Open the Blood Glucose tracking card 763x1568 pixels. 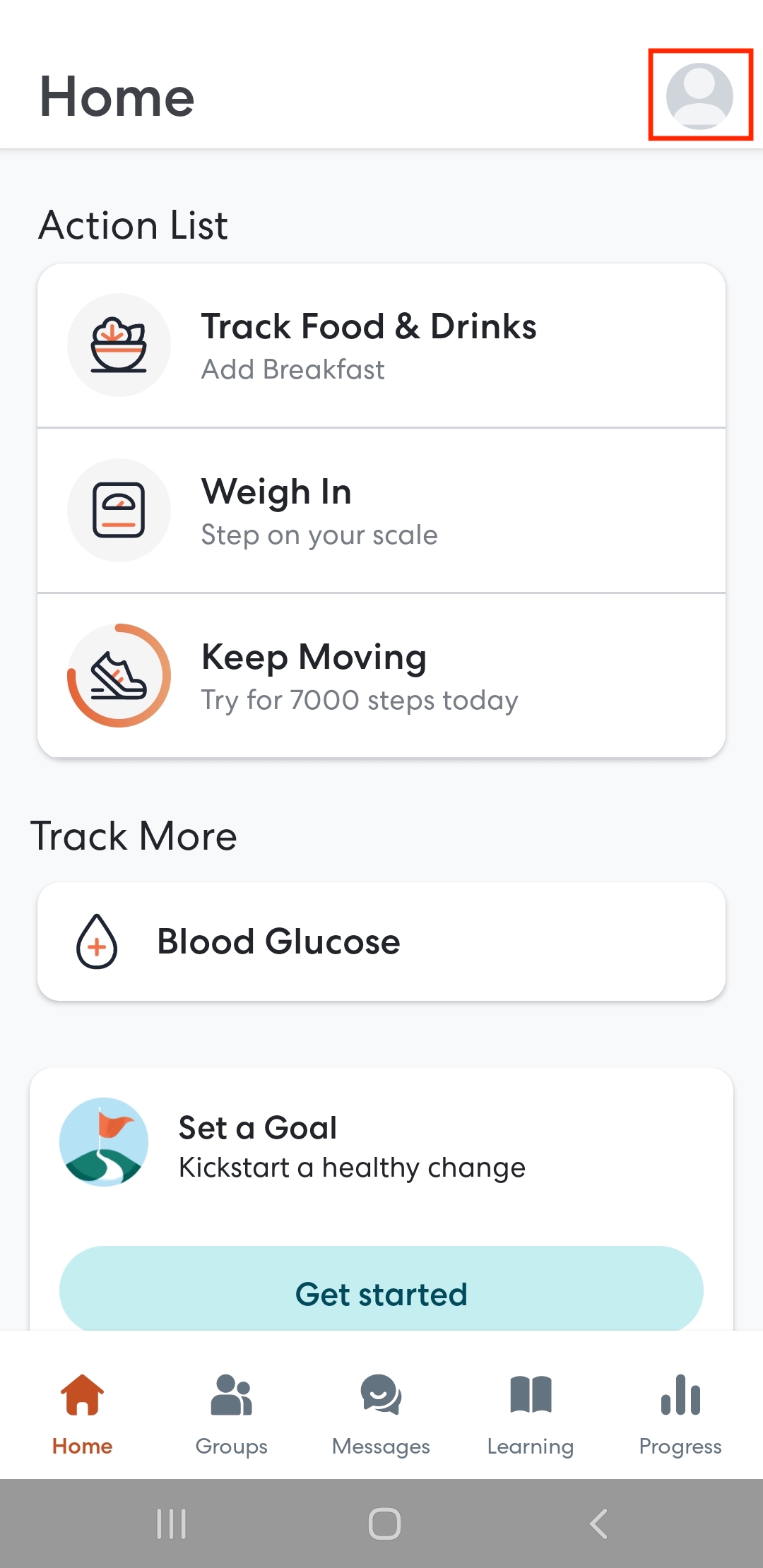pyautogui.click(x=381, y=942)
